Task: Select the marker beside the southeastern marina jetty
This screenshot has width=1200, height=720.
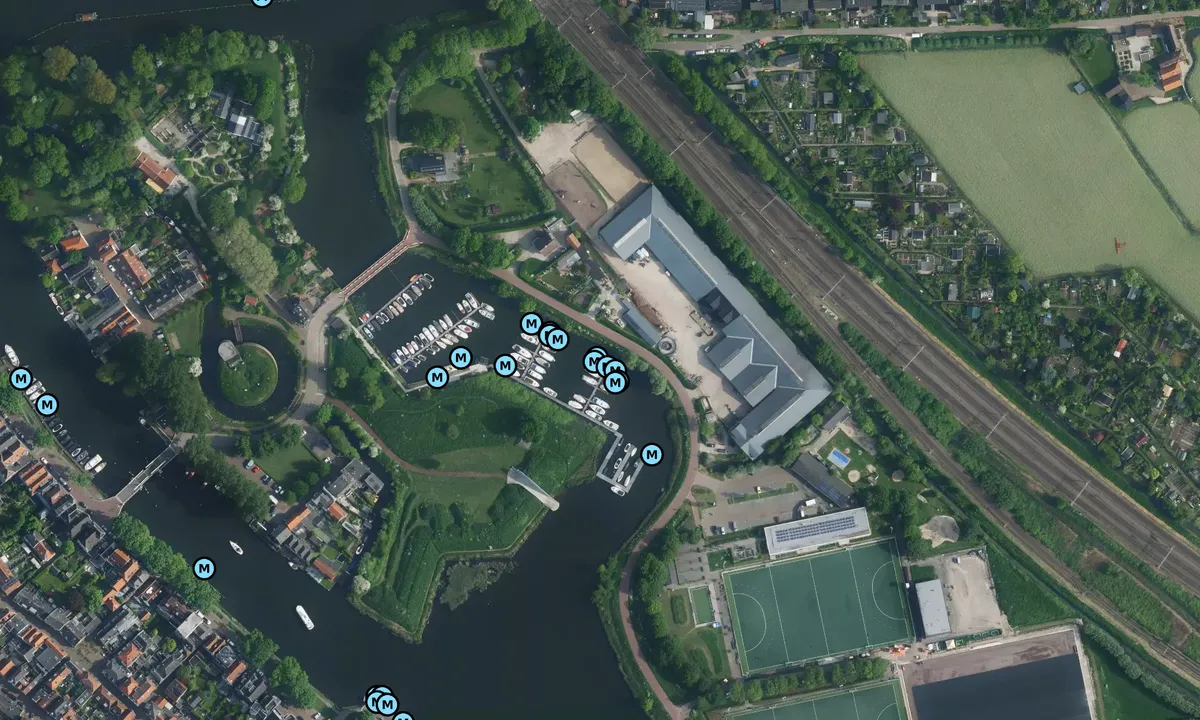Action: tap(652, 455)
